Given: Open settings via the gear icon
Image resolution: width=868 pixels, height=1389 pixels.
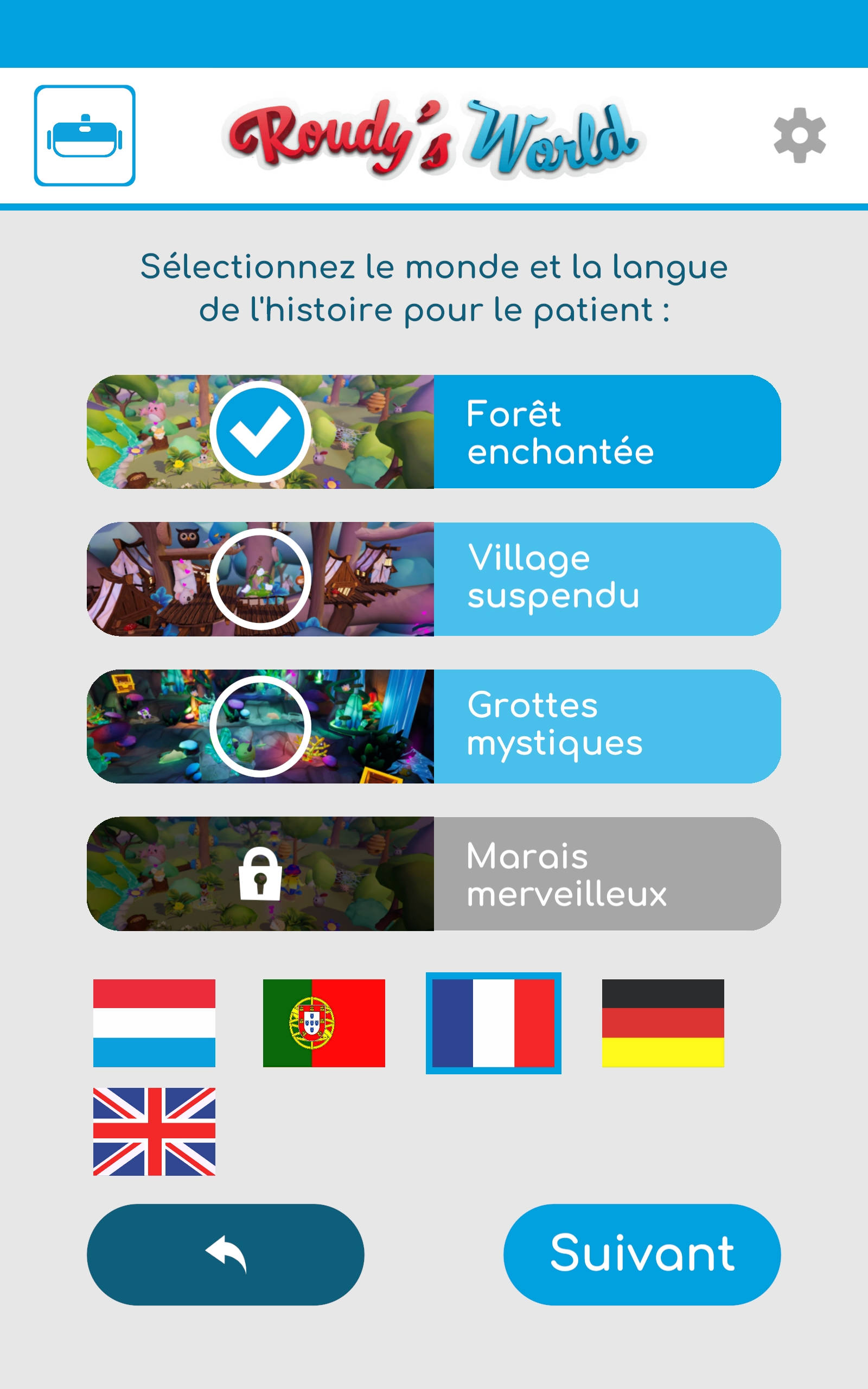Looking at the screenshot, I should (799, 136).
